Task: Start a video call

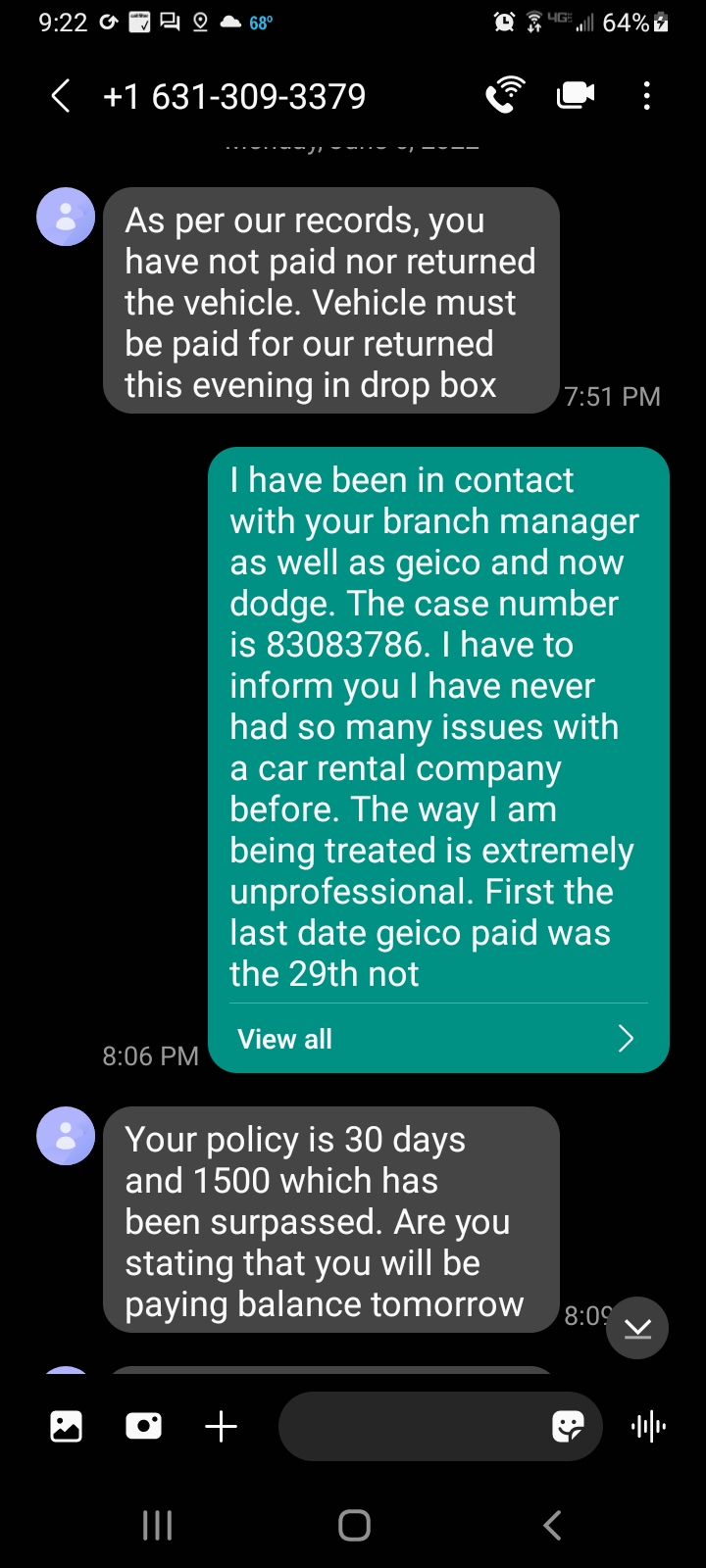Action: point(576,95)
